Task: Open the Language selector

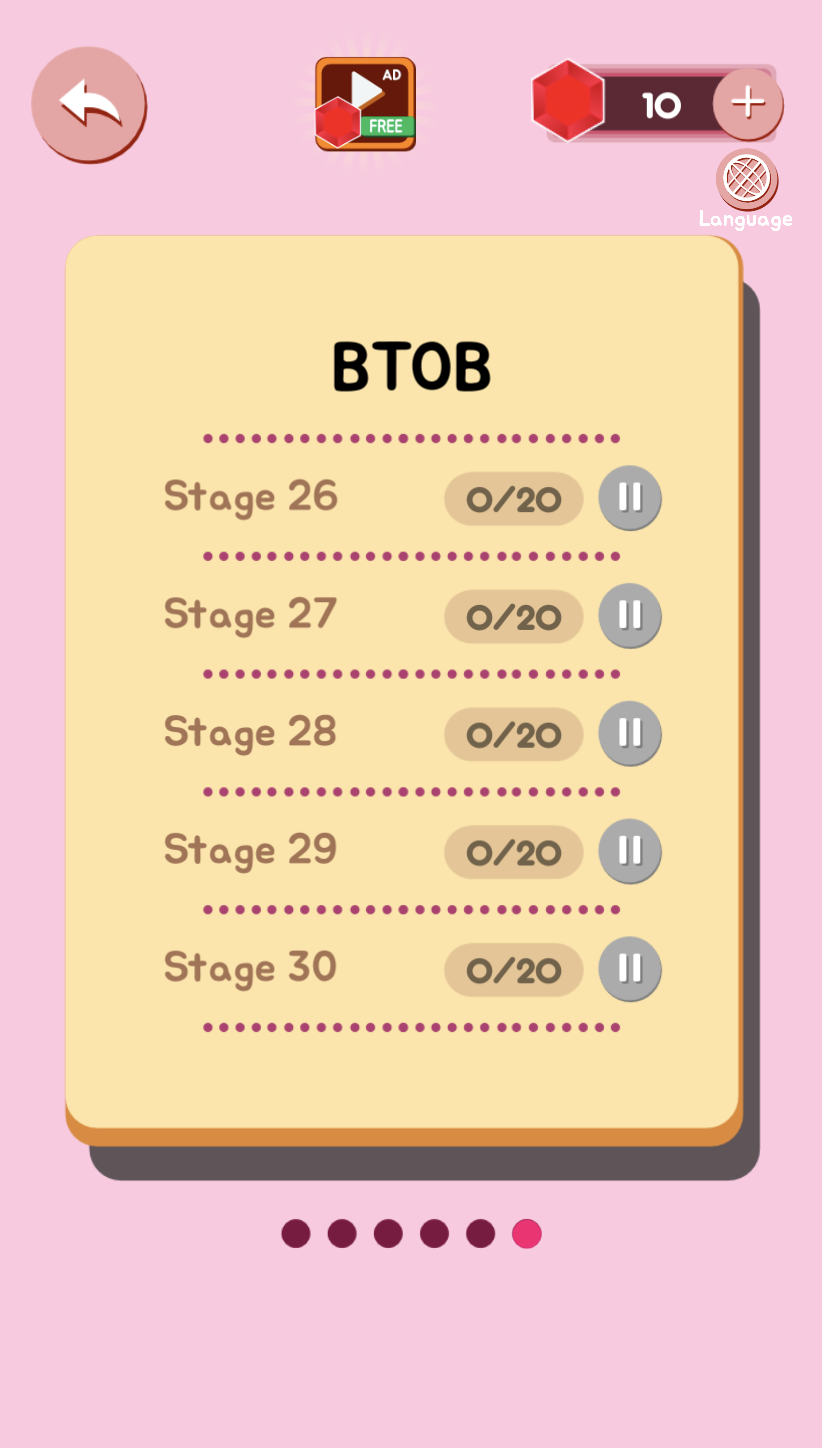Action: click(746, 181)
